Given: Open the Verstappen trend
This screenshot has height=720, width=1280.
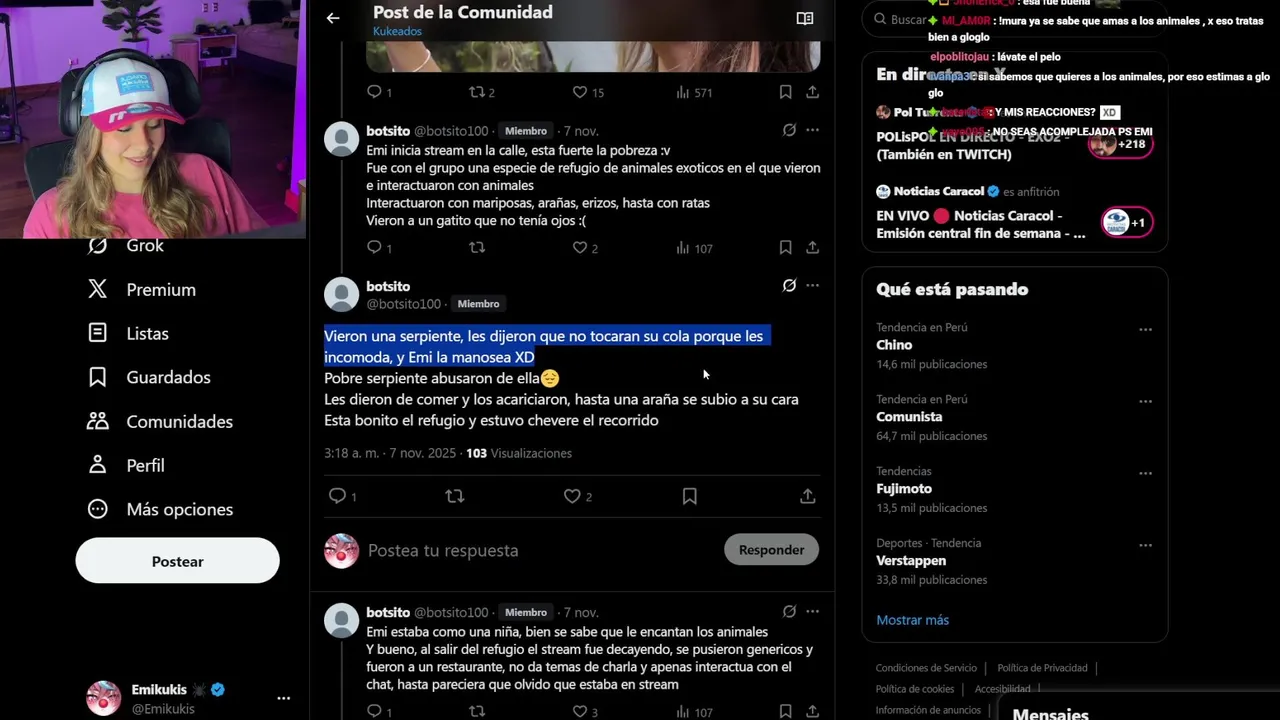Looking at the screenshot, I should [x=910, y=561].
